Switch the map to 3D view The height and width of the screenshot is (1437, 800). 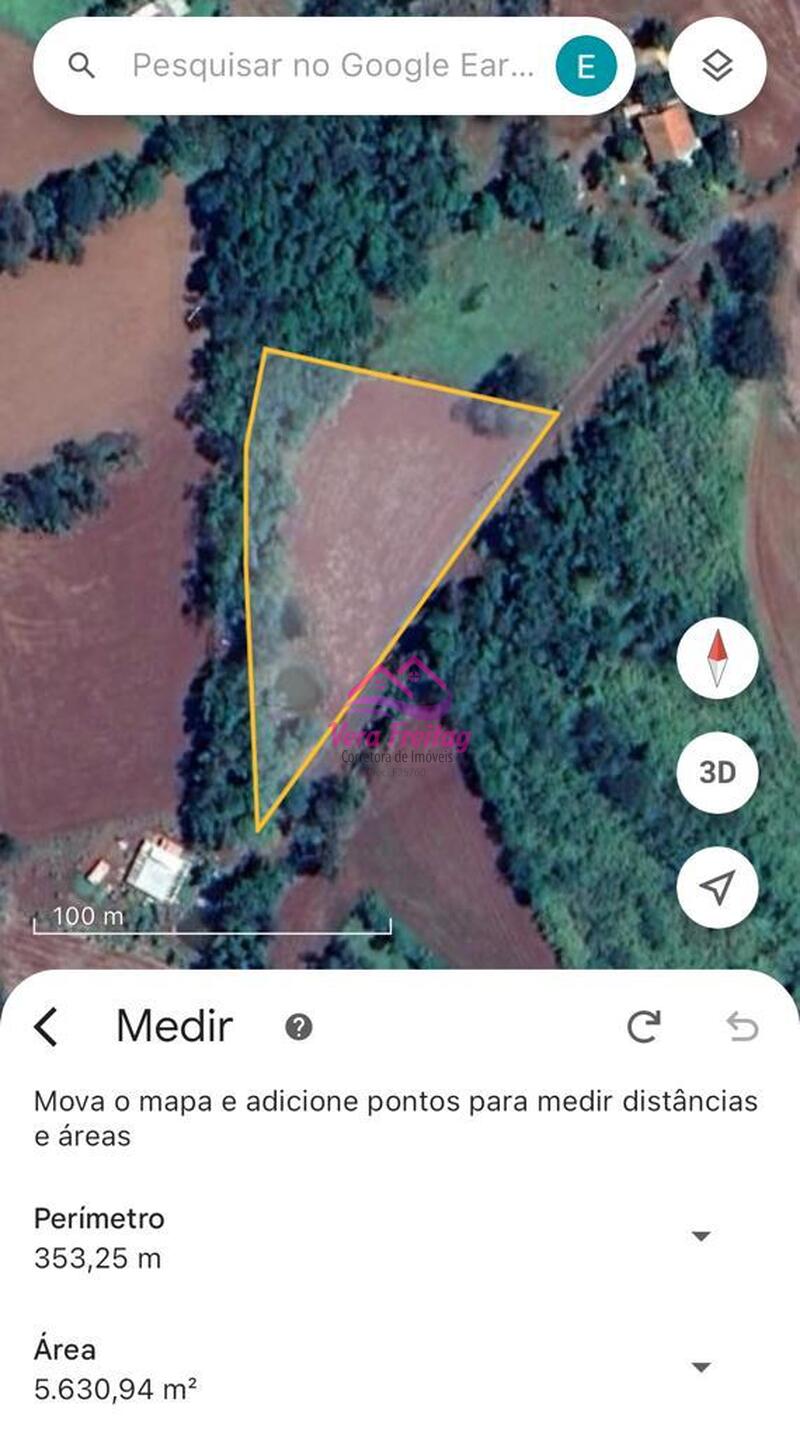pyautogui.click(x=717, y=772)
